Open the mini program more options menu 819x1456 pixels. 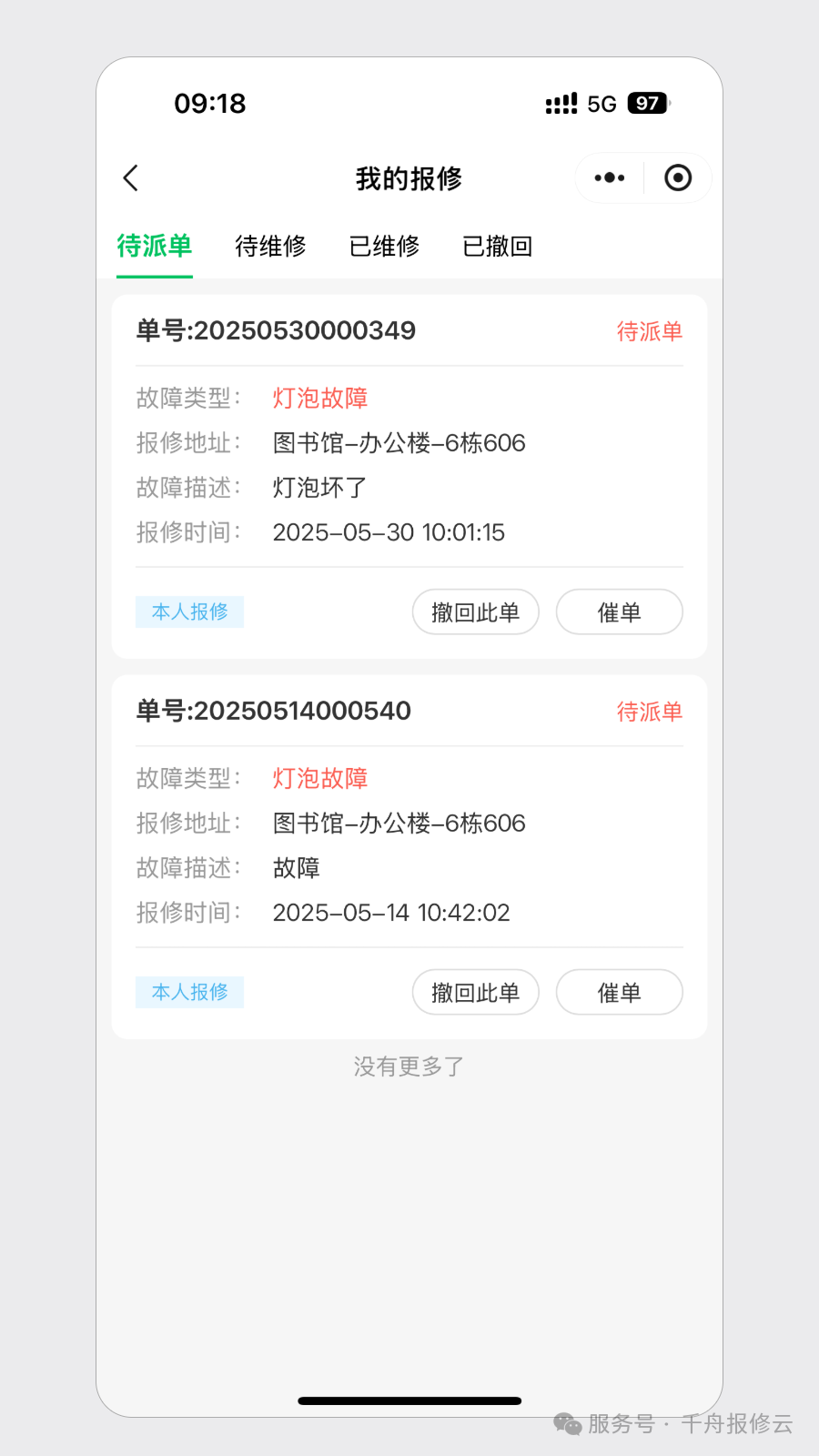608,177
